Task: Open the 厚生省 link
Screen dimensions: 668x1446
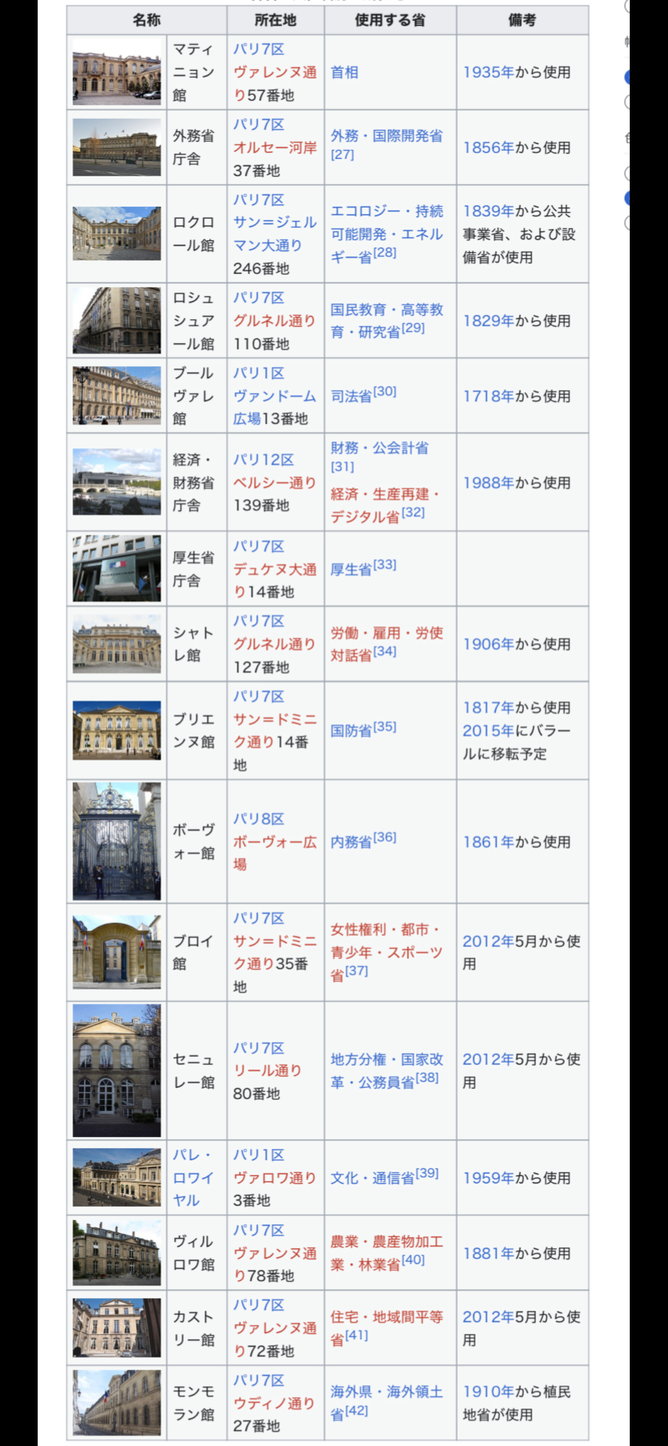Action: (351, 569)
